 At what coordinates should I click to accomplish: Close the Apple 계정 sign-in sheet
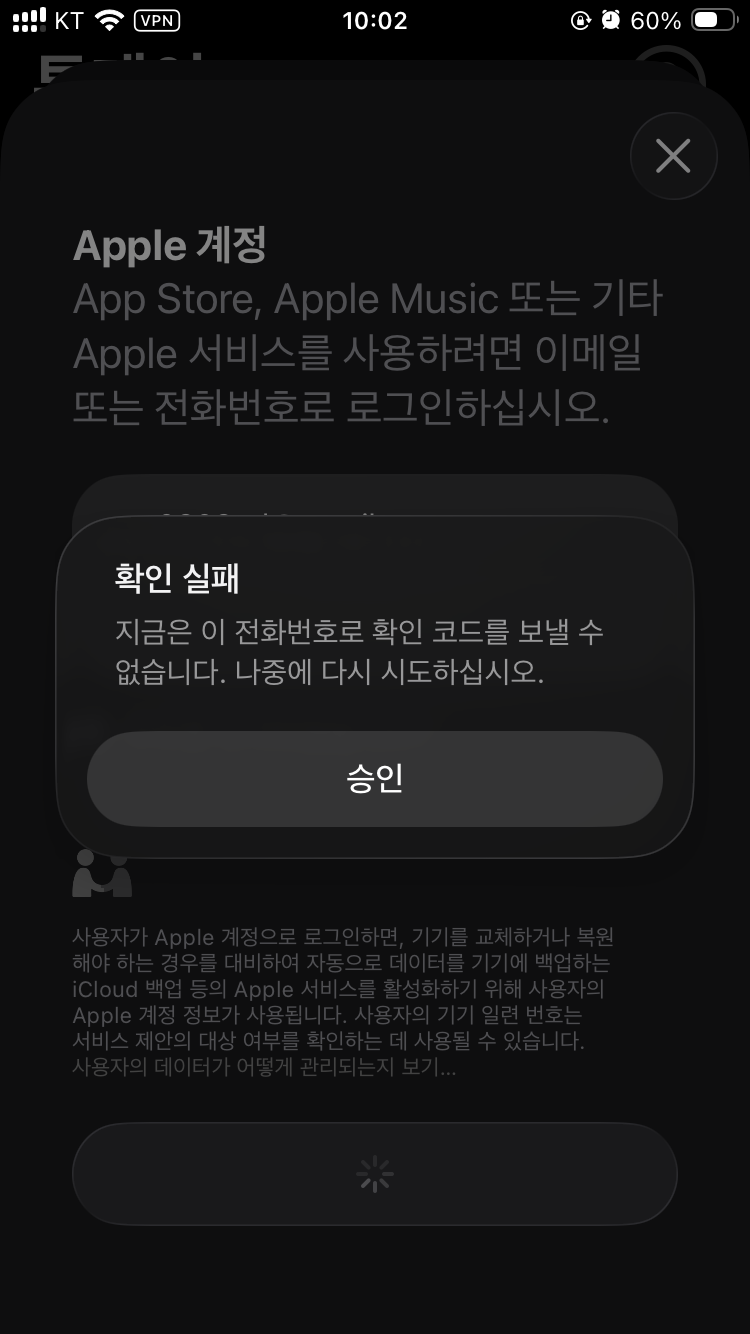coord(673,156)
